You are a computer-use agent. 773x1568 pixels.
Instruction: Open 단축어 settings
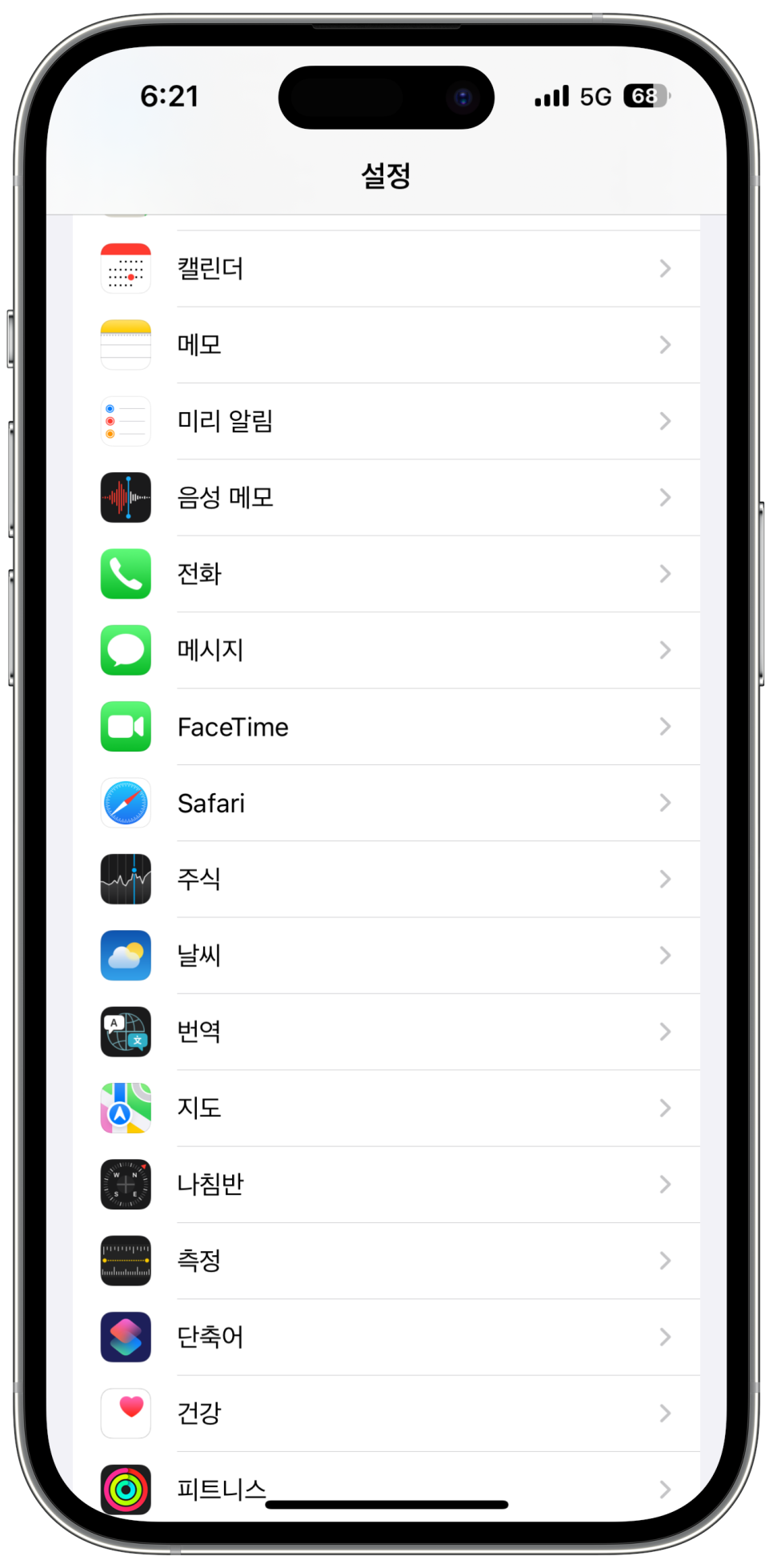[x=386, y=1337]
